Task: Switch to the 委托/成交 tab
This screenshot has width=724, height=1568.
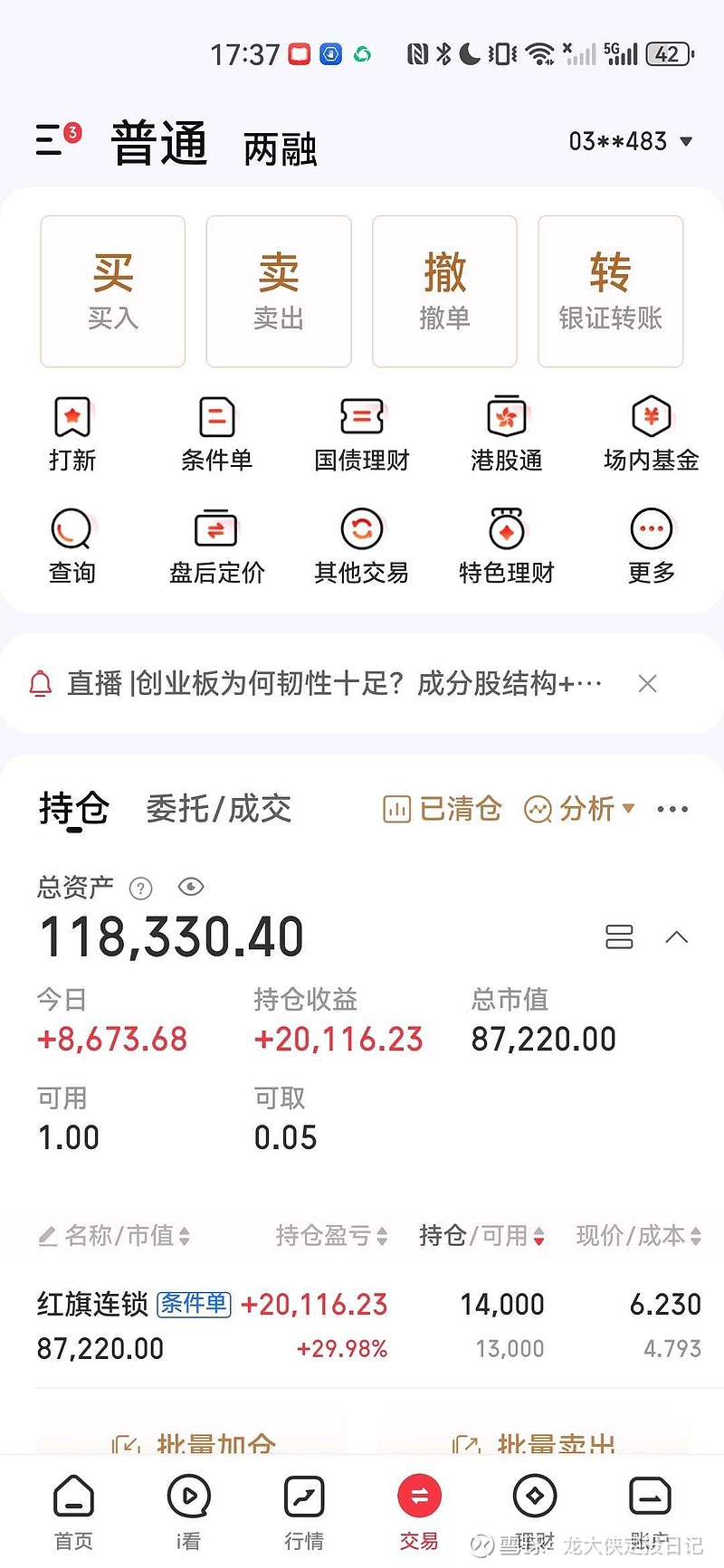Action: click(x=217, y=809)
